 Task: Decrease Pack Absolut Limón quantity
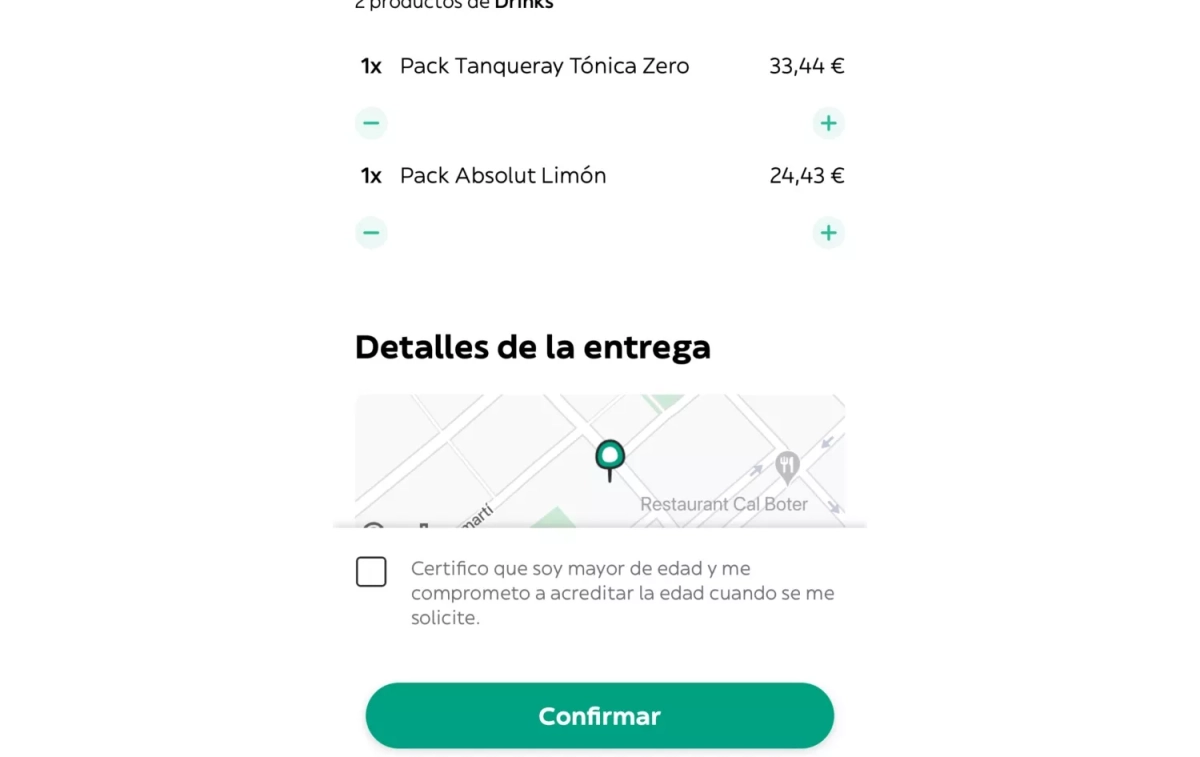(371, 233)
